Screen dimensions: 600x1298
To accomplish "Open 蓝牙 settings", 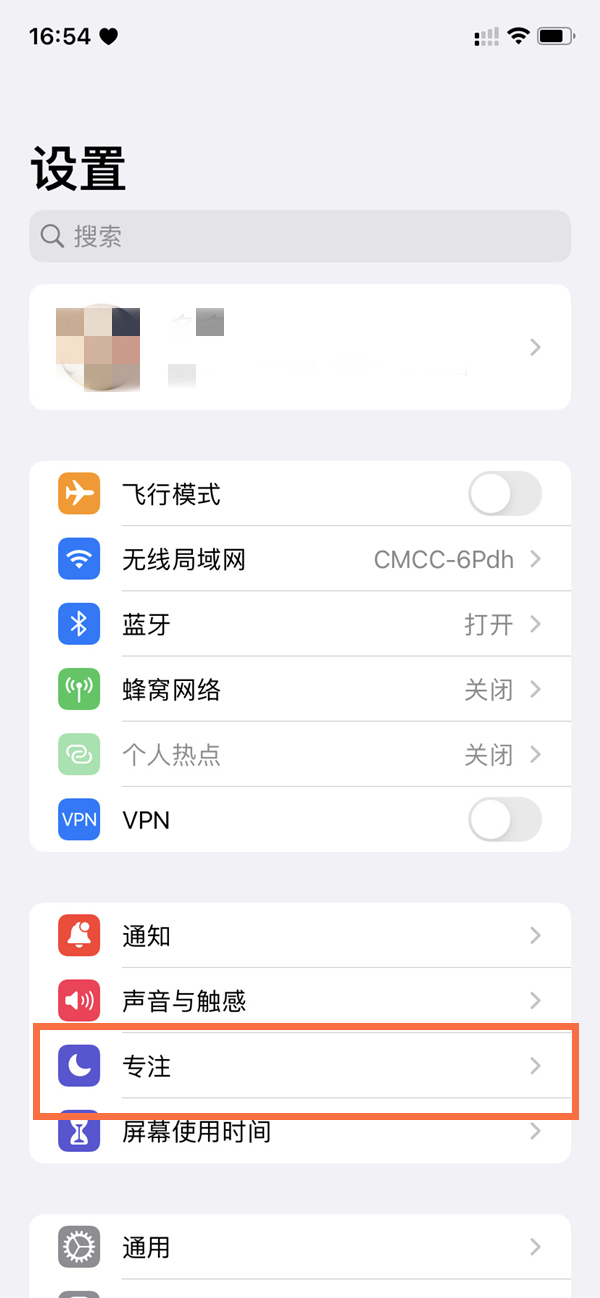I will (300, 625).
